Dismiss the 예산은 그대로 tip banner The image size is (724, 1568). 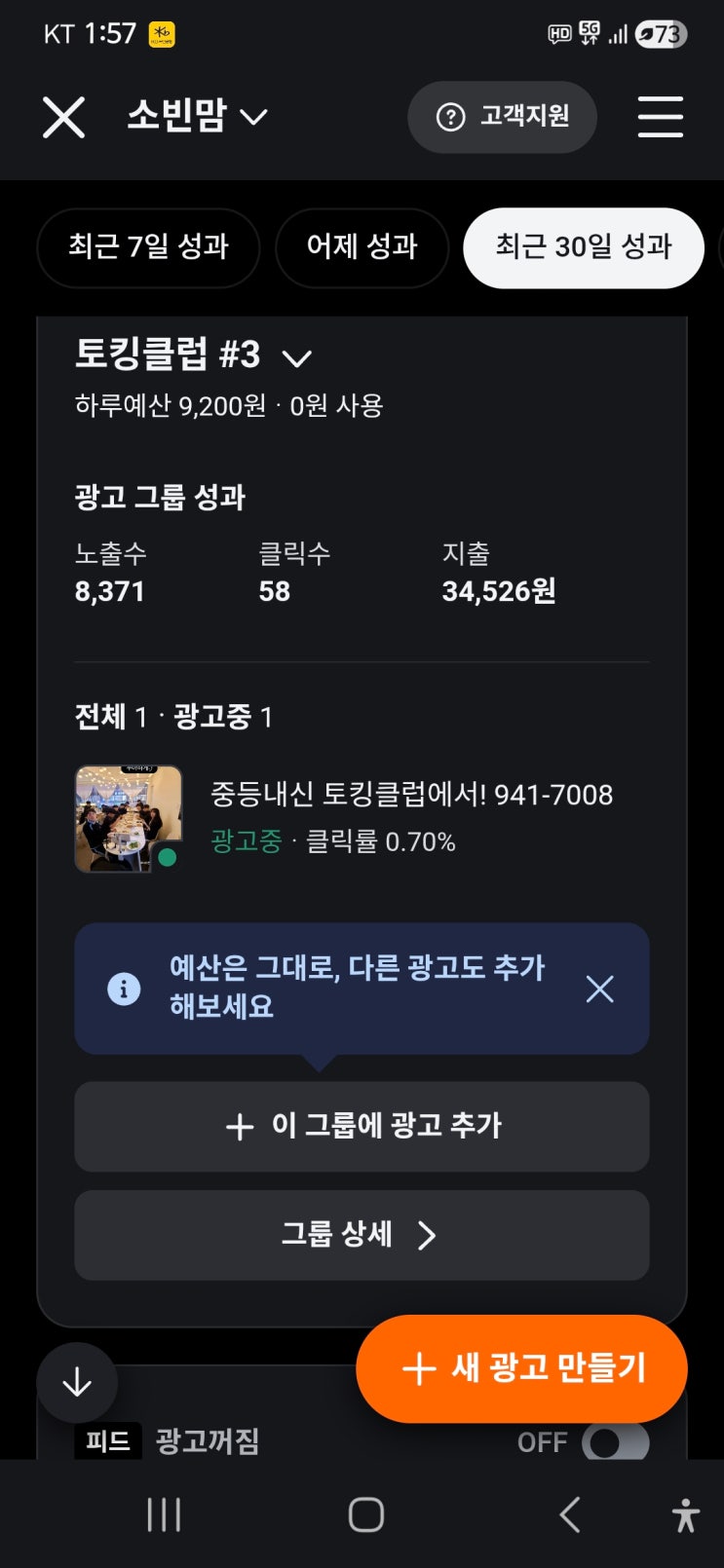(599, 989)
